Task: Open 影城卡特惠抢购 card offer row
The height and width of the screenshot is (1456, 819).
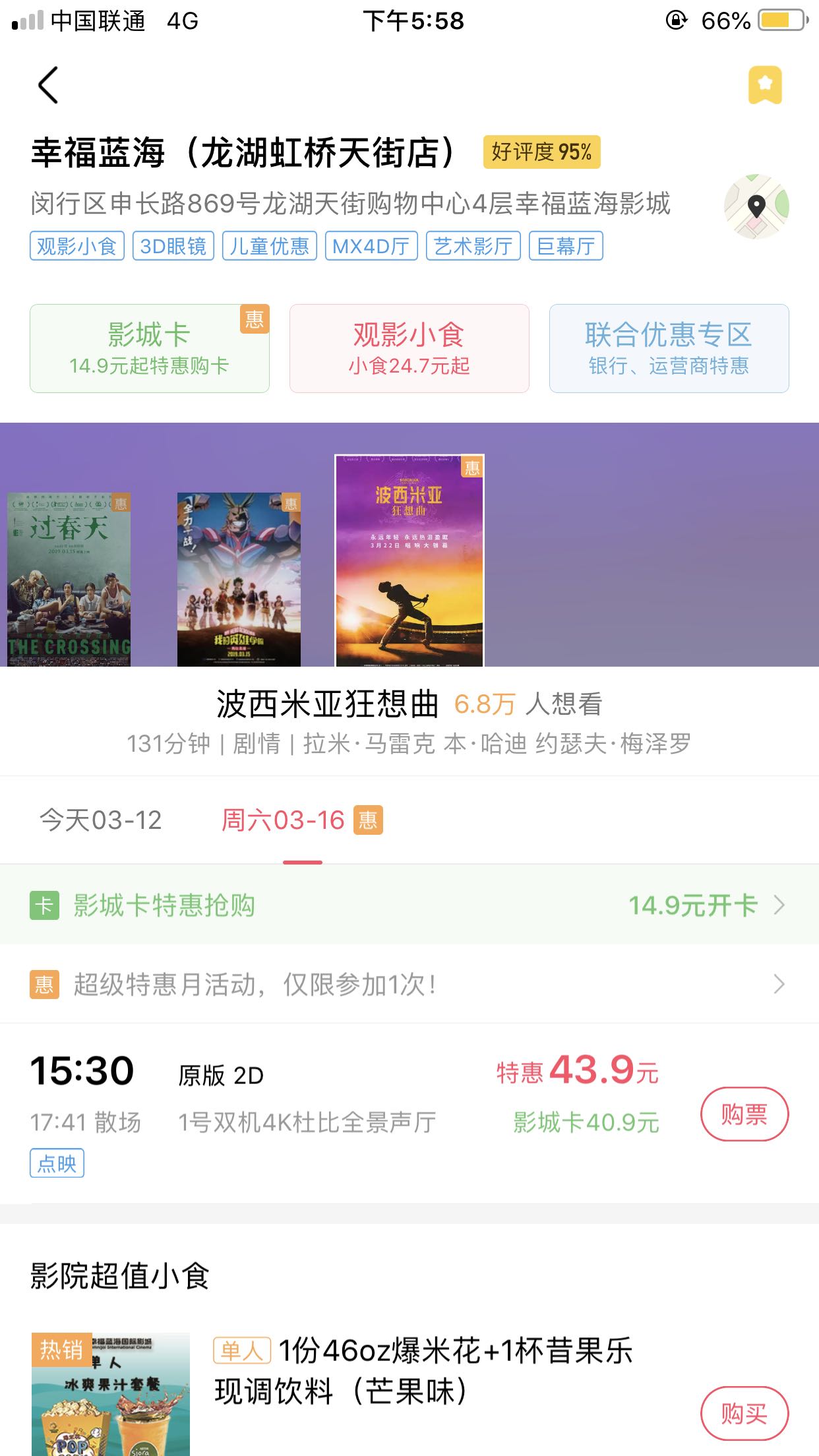Action: [x=409, y=905]
